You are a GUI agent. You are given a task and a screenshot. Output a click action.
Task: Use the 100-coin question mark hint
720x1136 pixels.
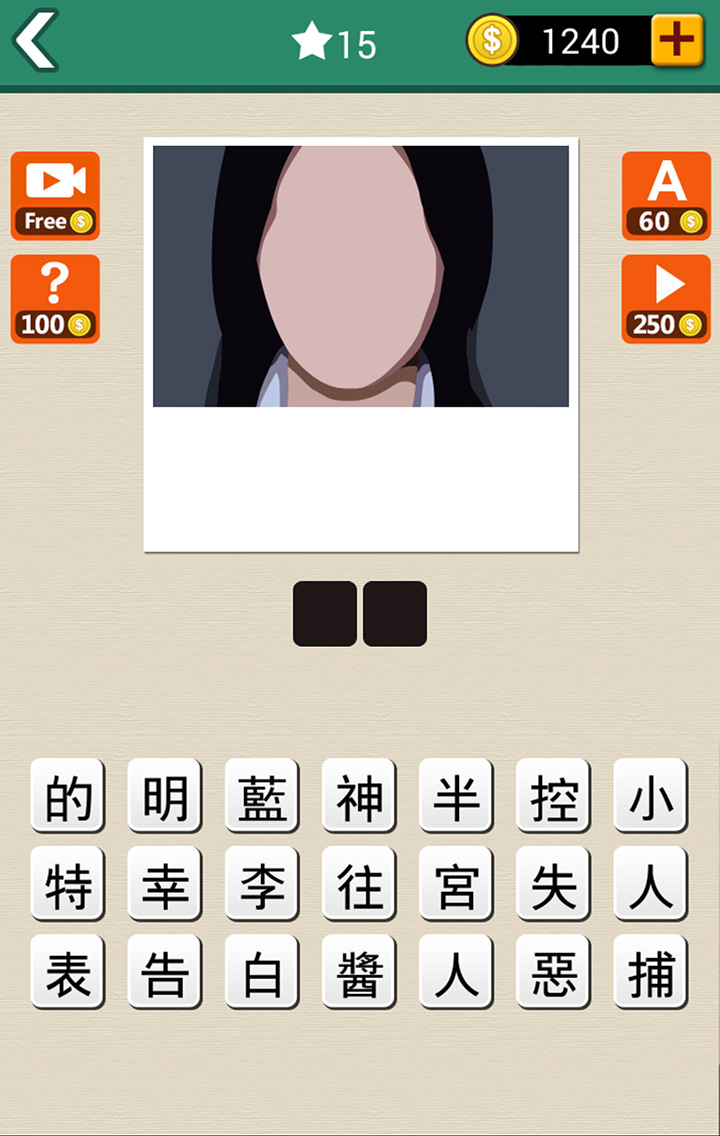click(55, 299)
